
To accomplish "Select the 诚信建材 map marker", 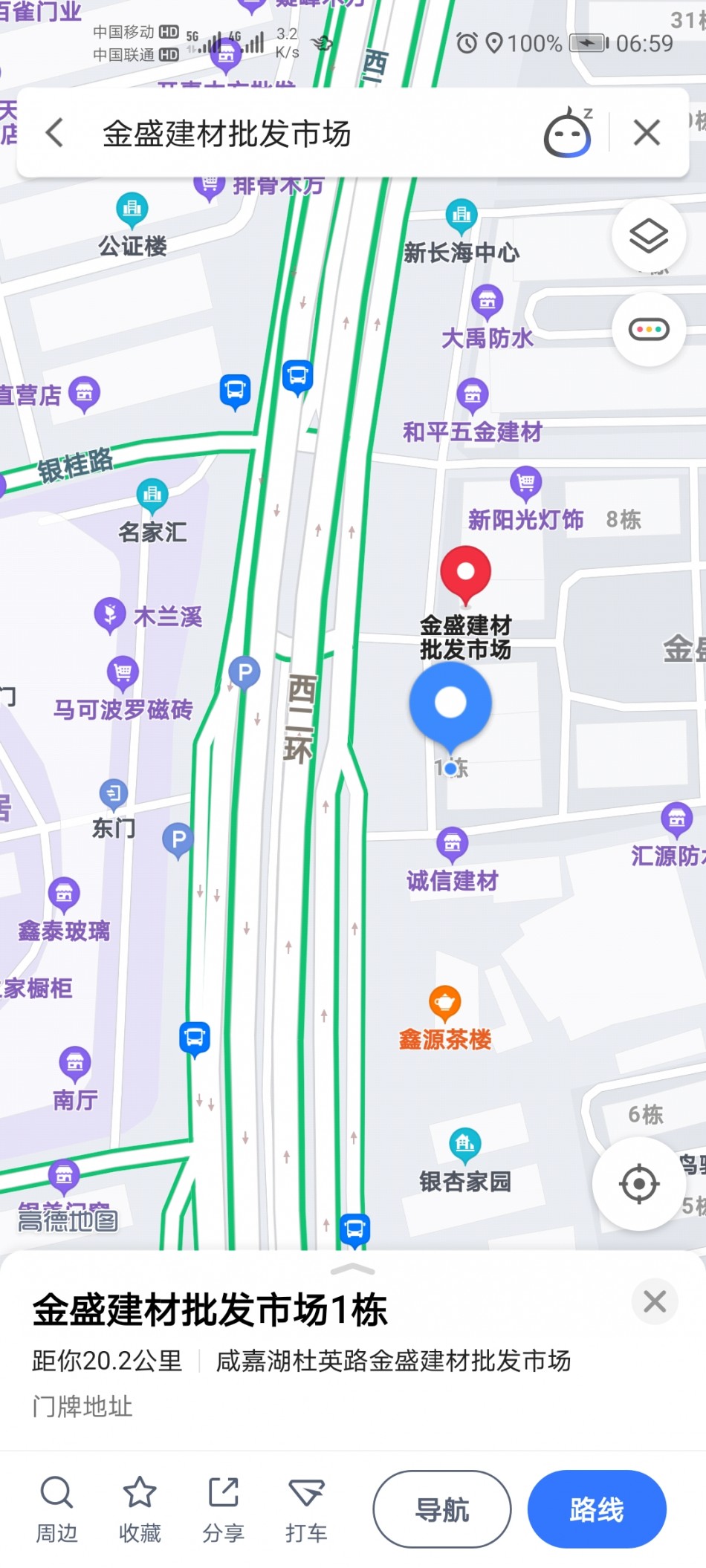I will (x=452, y=845).
